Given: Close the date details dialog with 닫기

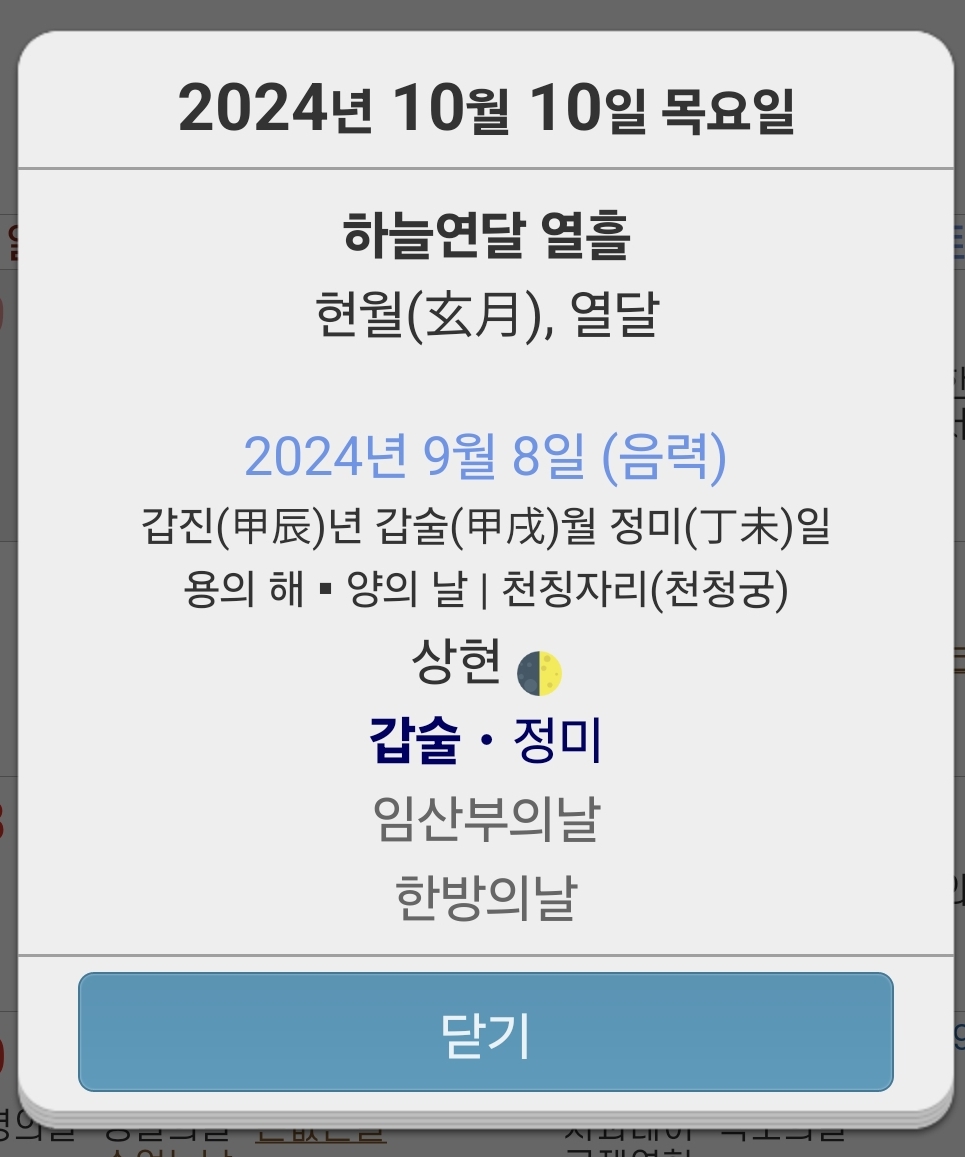Looking at the screenshot, I should [485, 1032].
